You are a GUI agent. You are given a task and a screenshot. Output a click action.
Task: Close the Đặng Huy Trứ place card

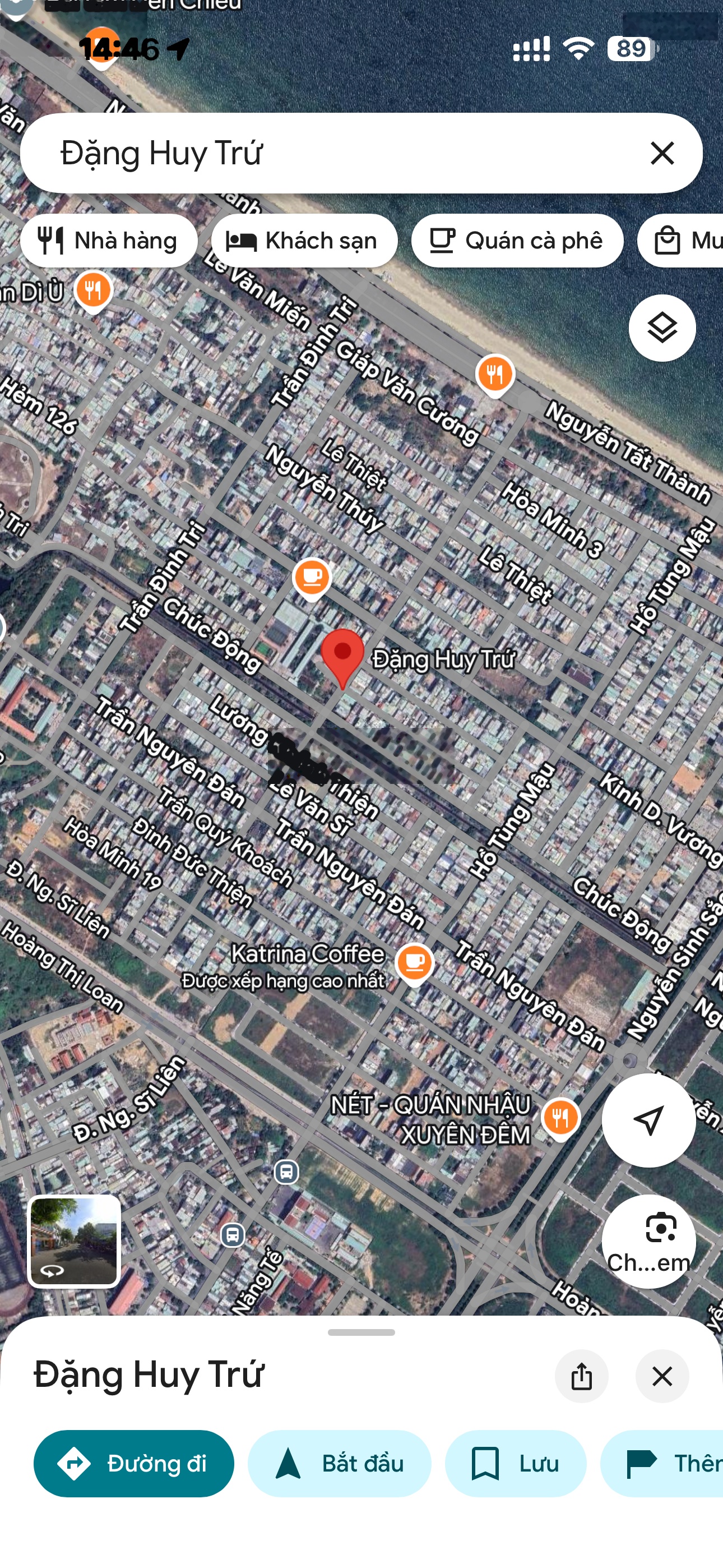point(661,1376)
